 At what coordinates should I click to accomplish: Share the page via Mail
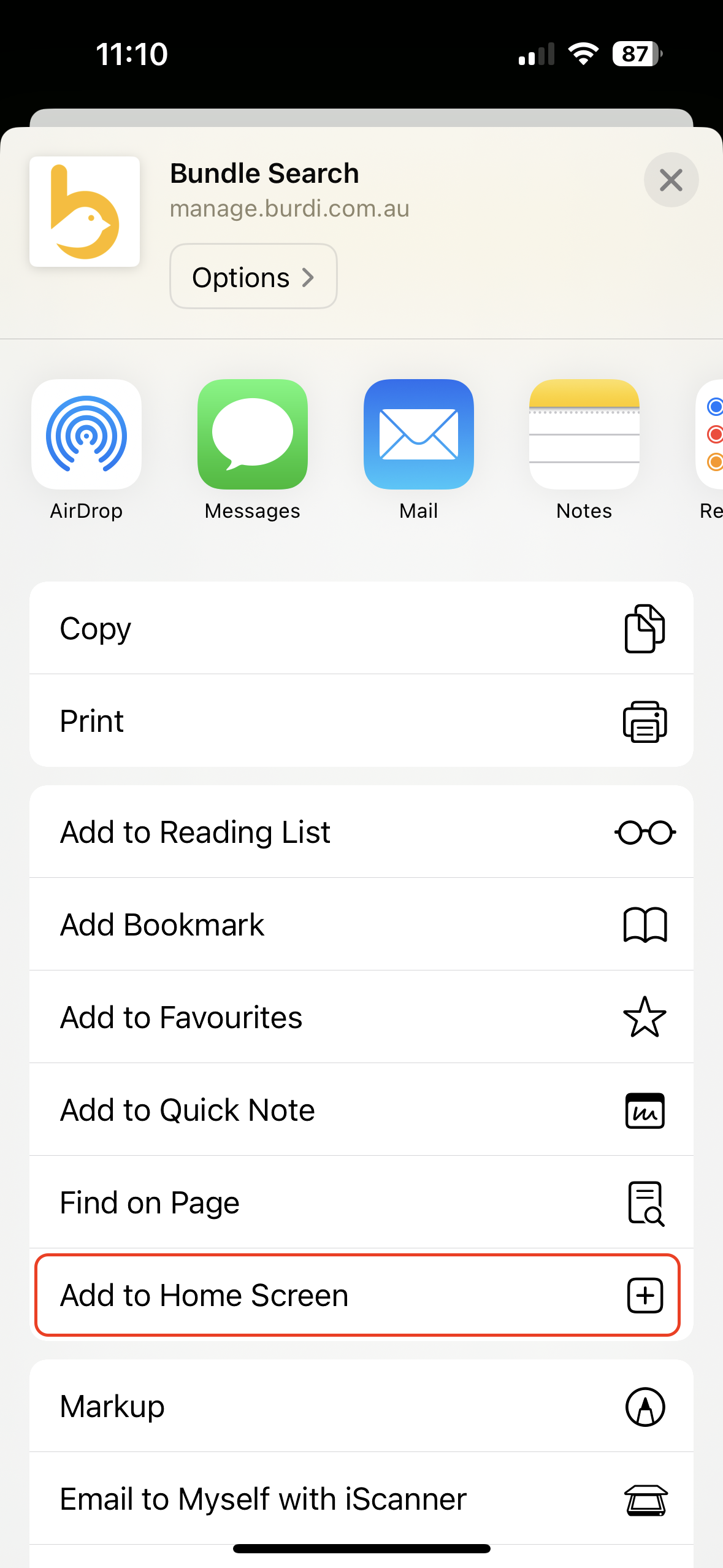pyautogui.click(x=418, y=435)
